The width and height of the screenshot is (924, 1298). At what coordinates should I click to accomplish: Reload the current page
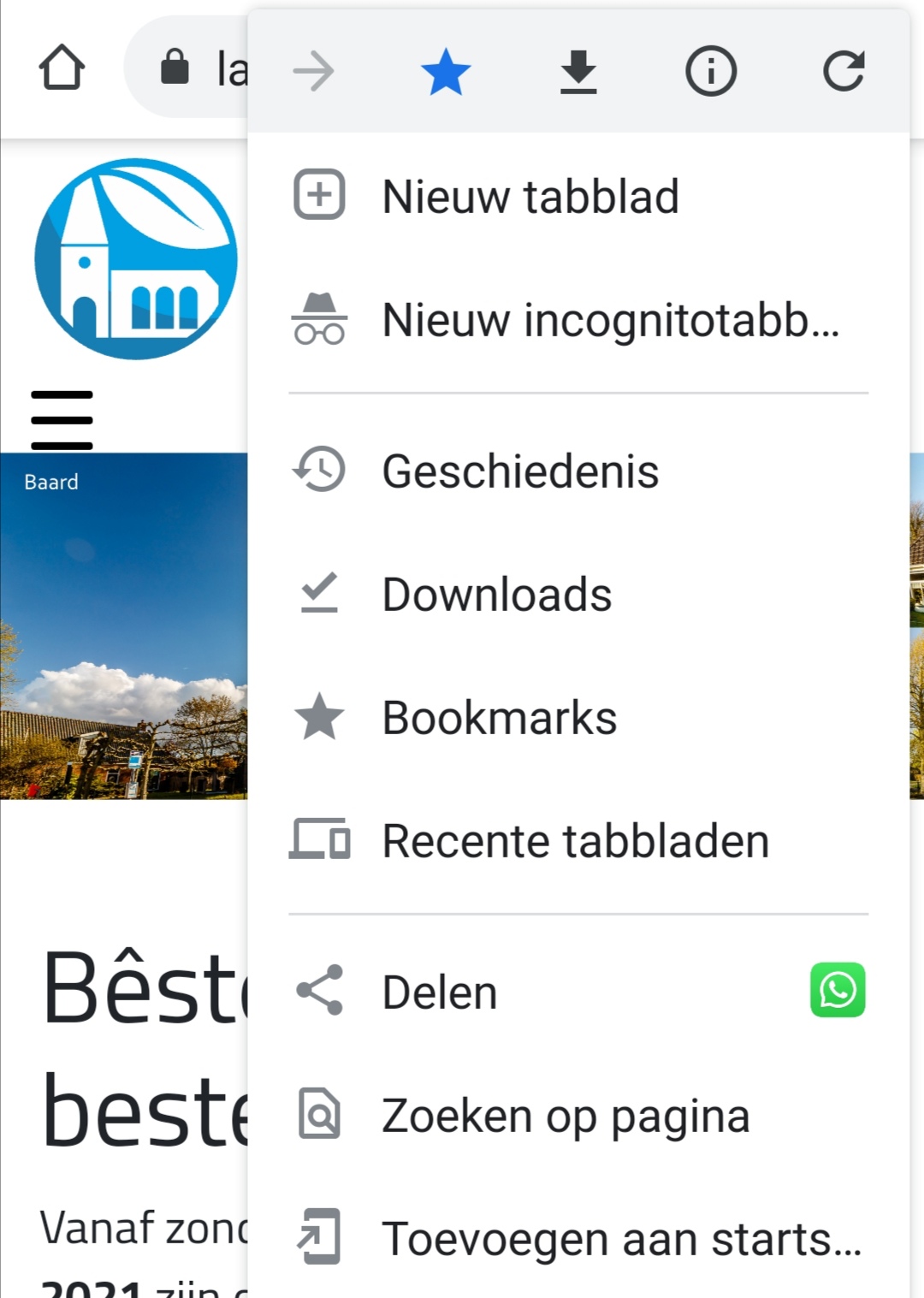844,71
